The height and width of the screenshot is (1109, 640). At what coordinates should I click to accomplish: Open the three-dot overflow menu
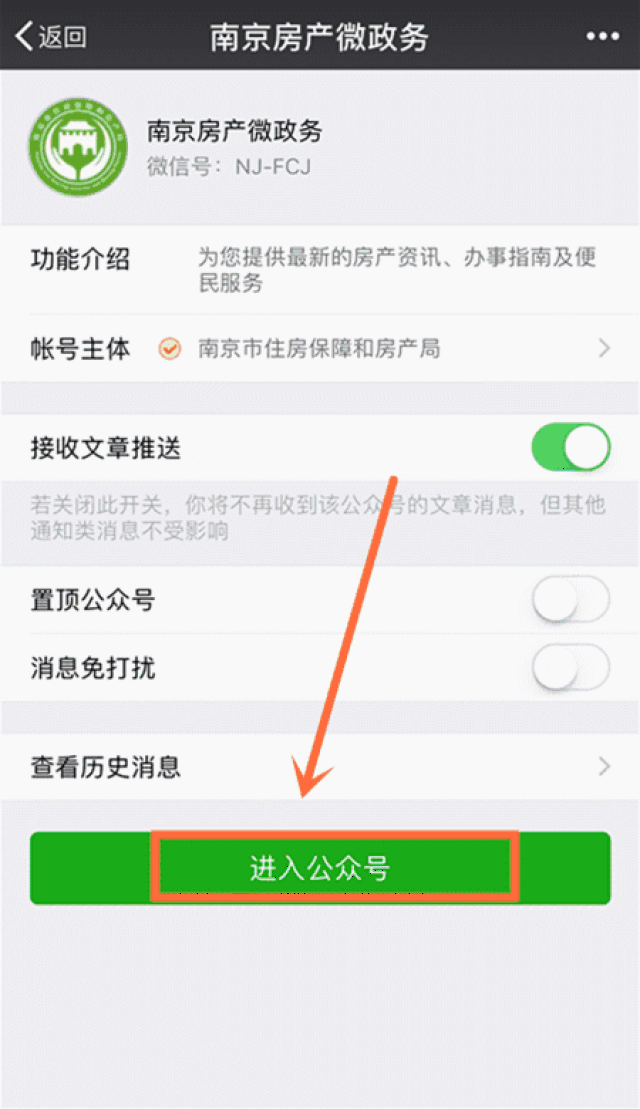602,37
